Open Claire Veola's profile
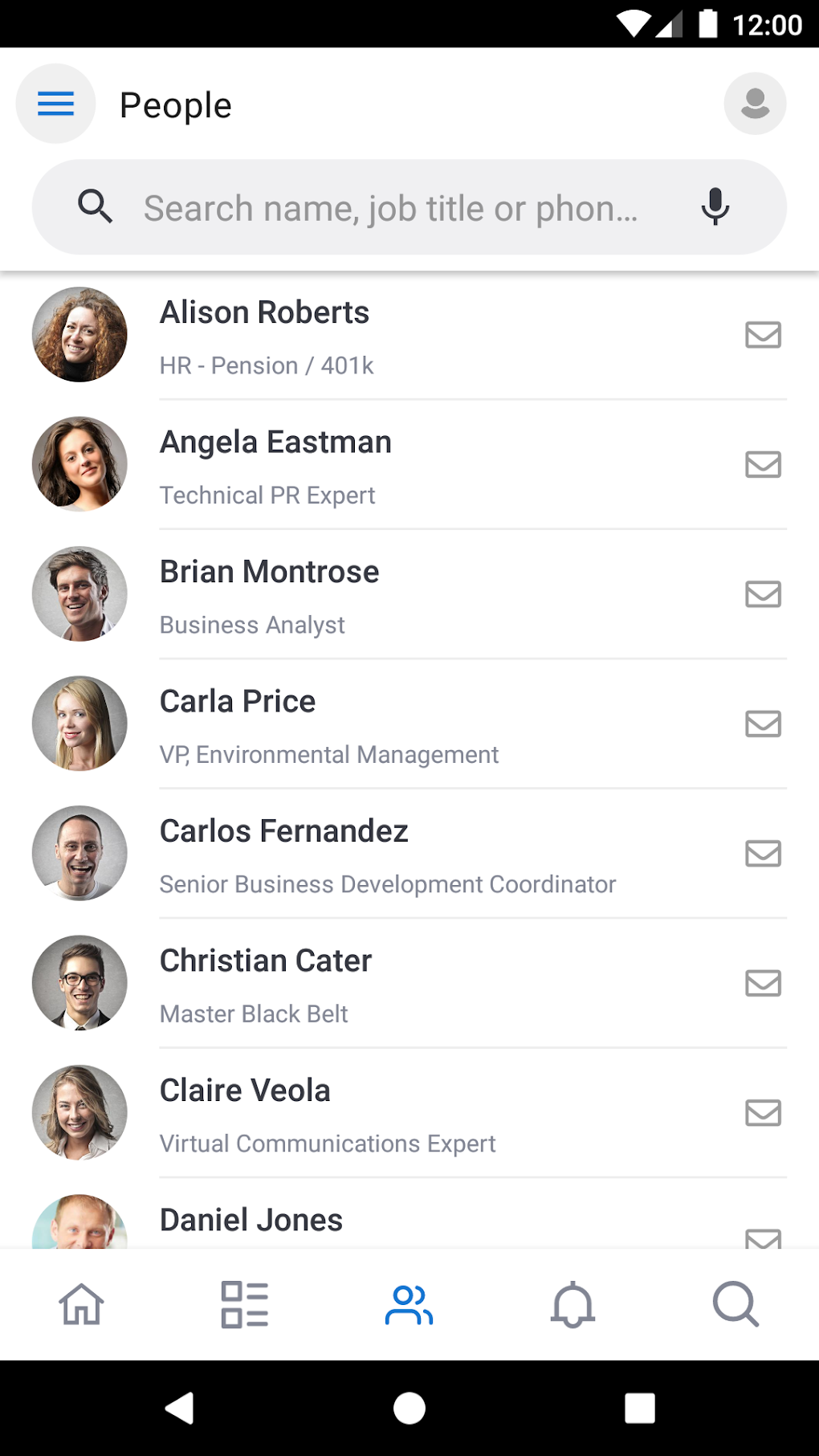This screenshot has height=1456, width=819. click(x=409, y=1113)
